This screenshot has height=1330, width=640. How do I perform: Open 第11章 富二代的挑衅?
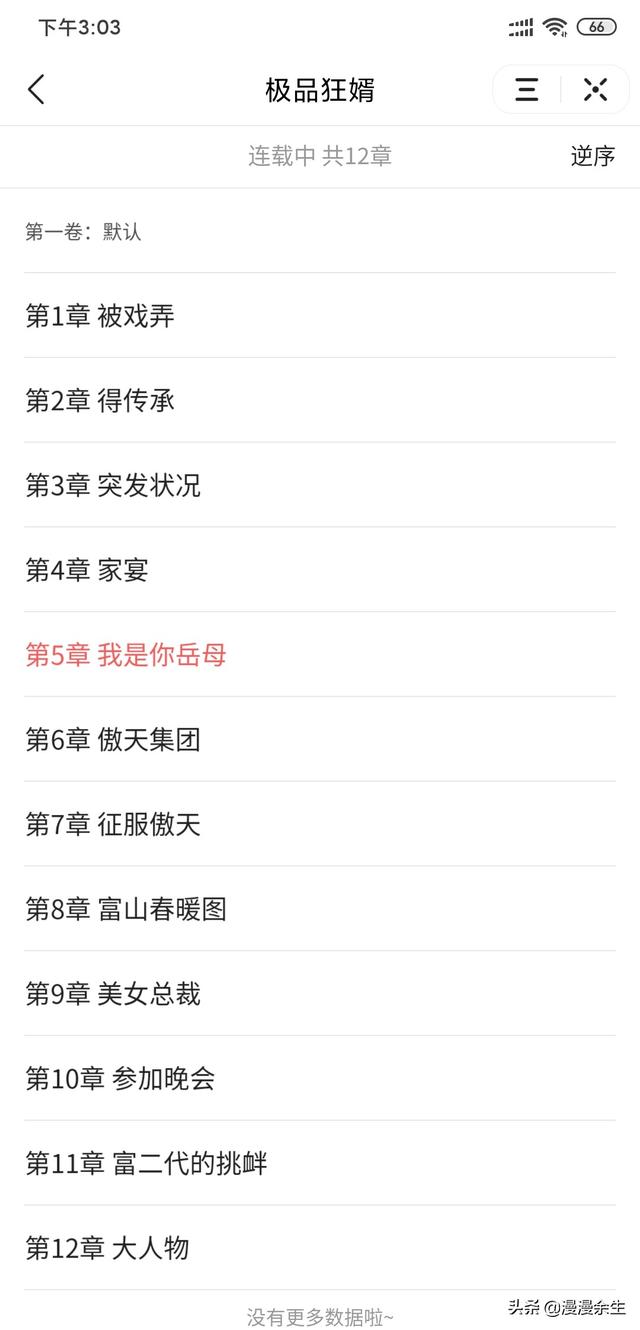(x=146, y=1164)
